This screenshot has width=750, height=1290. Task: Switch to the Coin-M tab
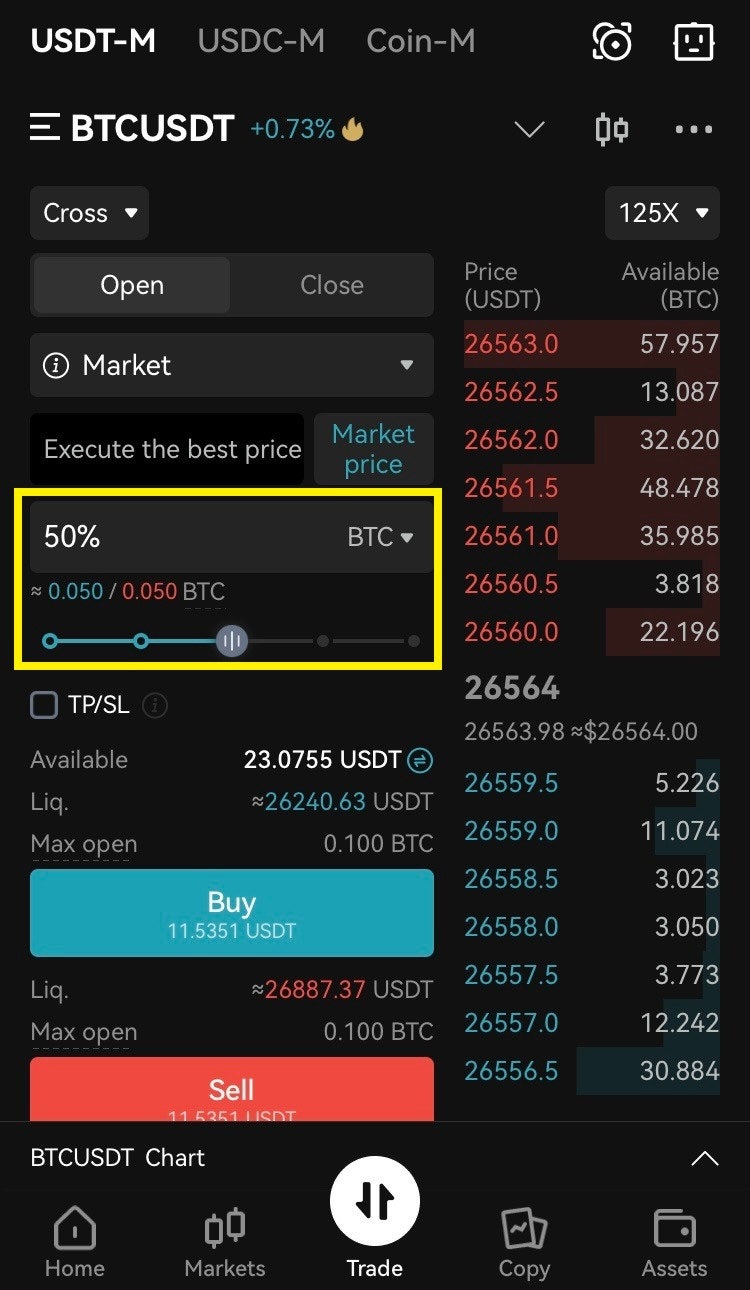[x=421, y=41]
